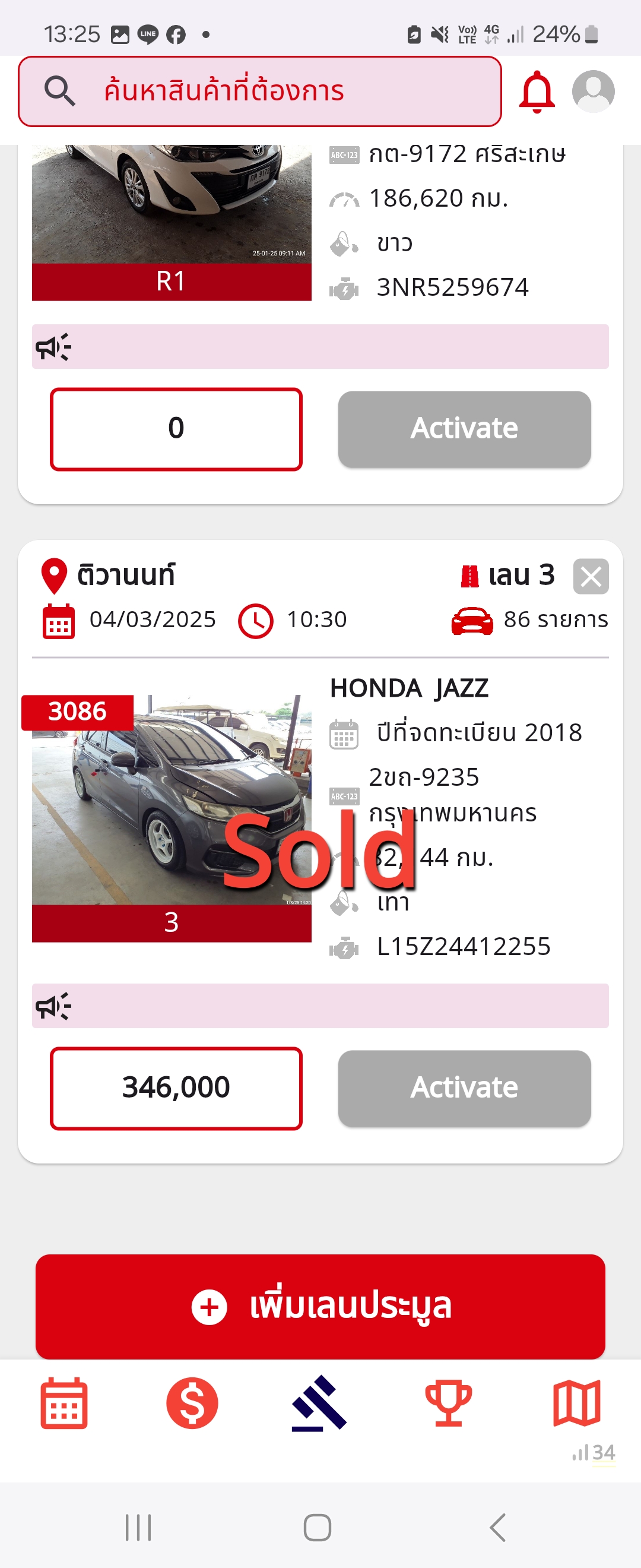Add an auction lane with เพิ่มเลนประมูล
This screenshot has width=641, height=1568.
point(320,1306)
